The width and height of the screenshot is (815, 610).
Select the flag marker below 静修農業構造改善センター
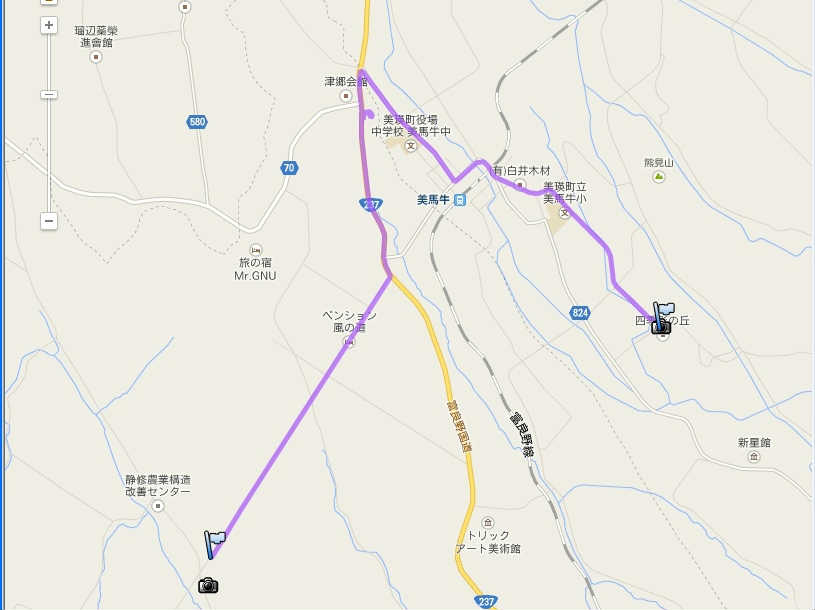coord(214,543)
